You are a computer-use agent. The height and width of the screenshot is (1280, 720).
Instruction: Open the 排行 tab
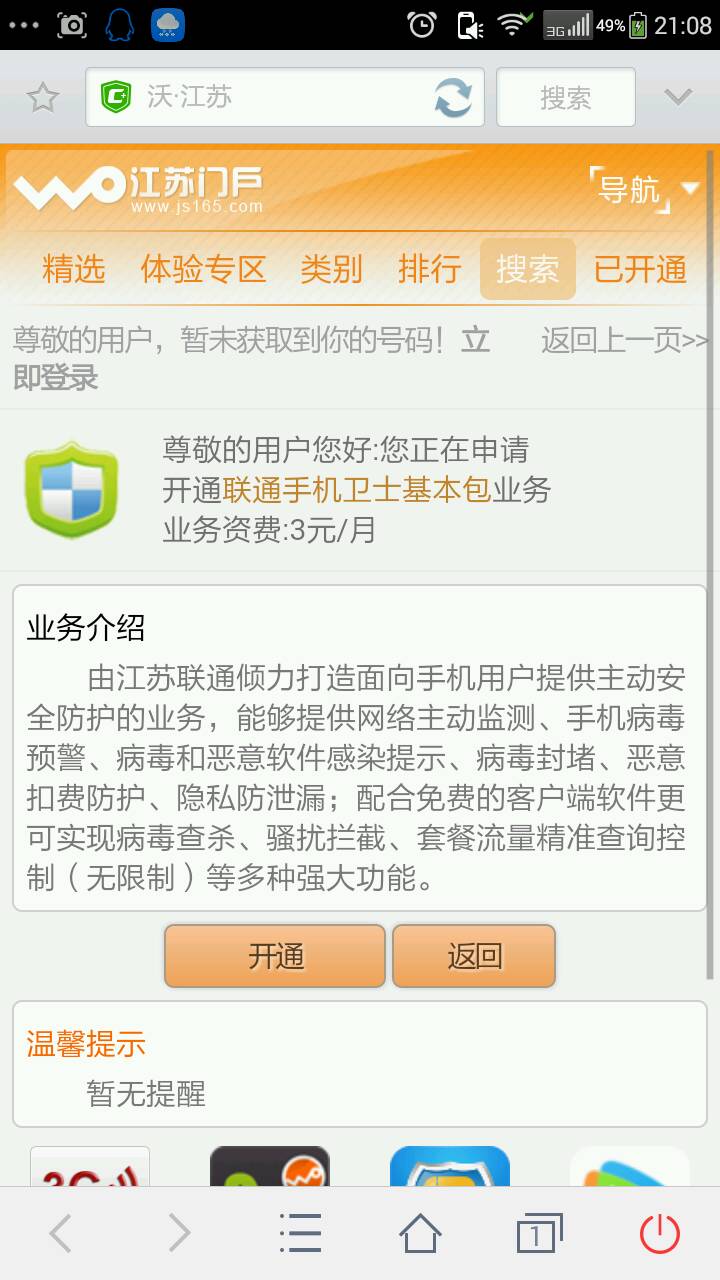(429, 269)
